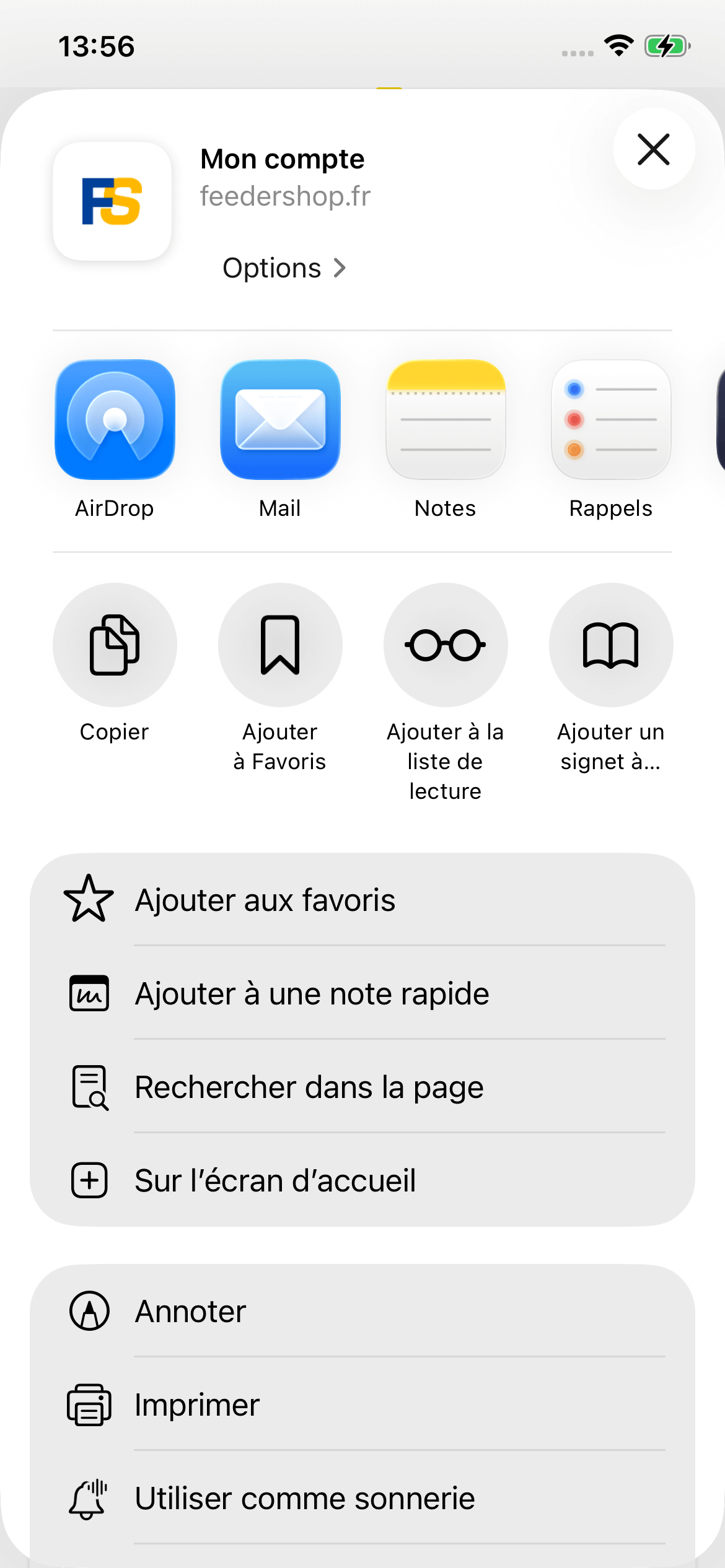The height and width of the screenshot is (1568, 725).
Task: Select Ajouter à Favoris
Action: pos(280,645)
